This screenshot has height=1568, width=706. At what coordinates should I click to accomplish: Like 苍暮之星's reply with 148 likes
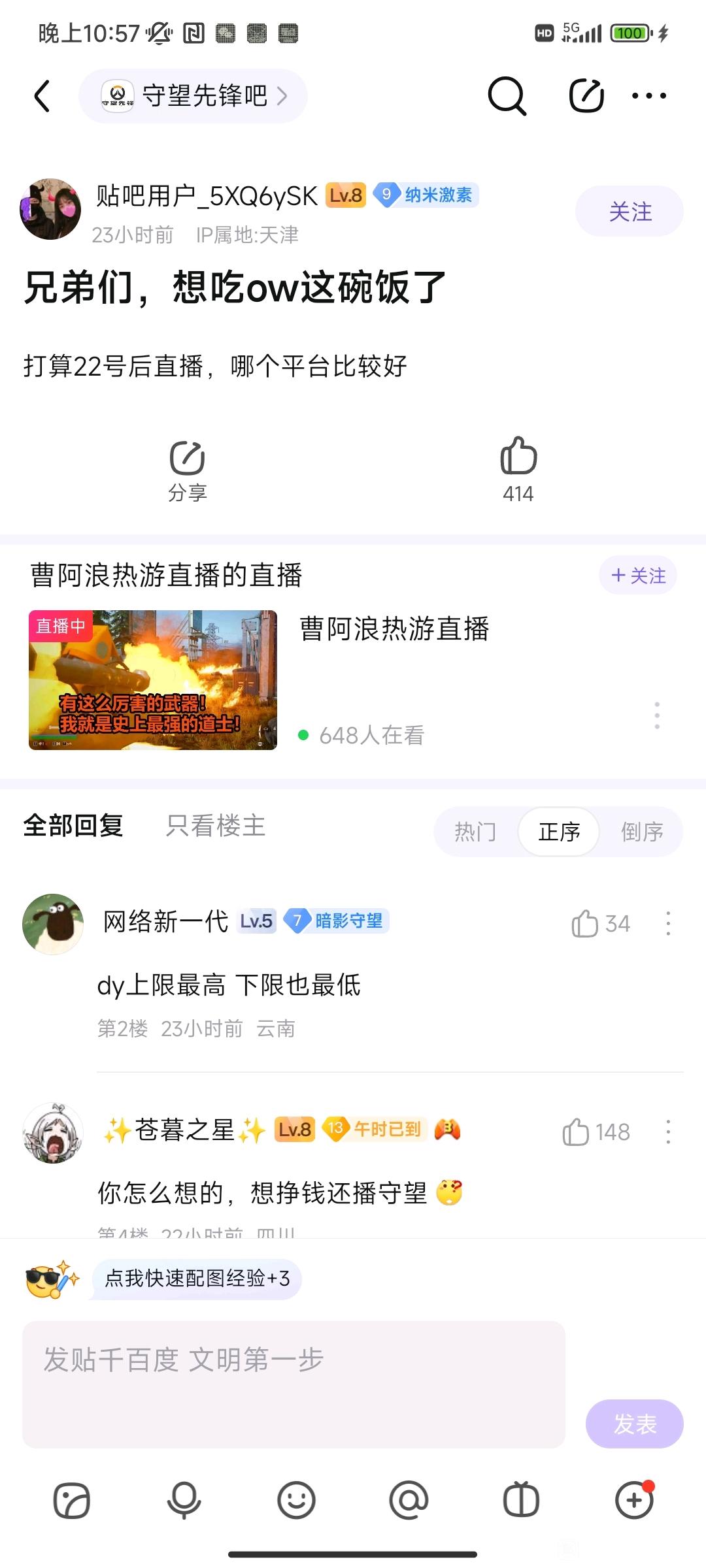point(596,1132)
